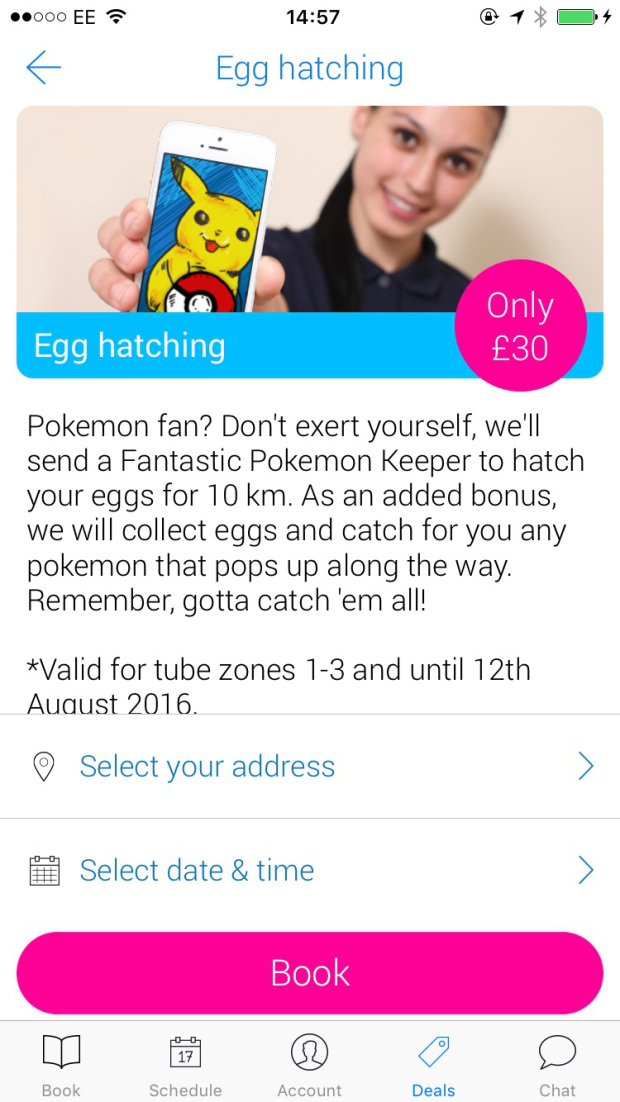Open the Chat tab
The height and width of the screenshot is (1102, 620).
pos(557,1065)
